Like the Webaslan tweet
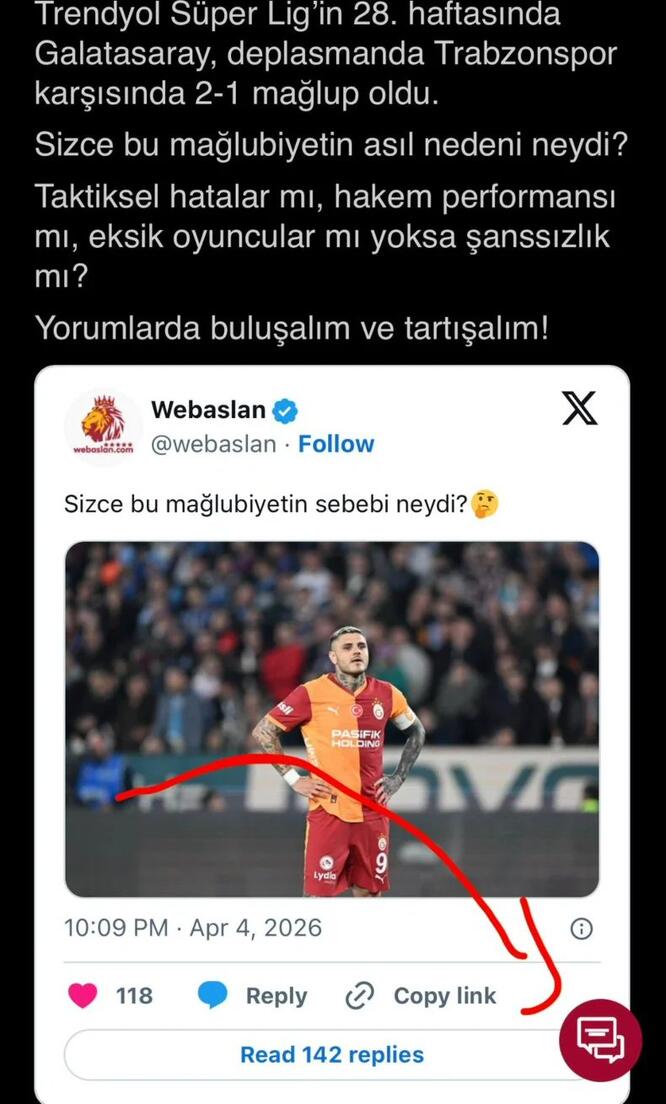This screenshot has height=1104, width=666. point(84,996)
